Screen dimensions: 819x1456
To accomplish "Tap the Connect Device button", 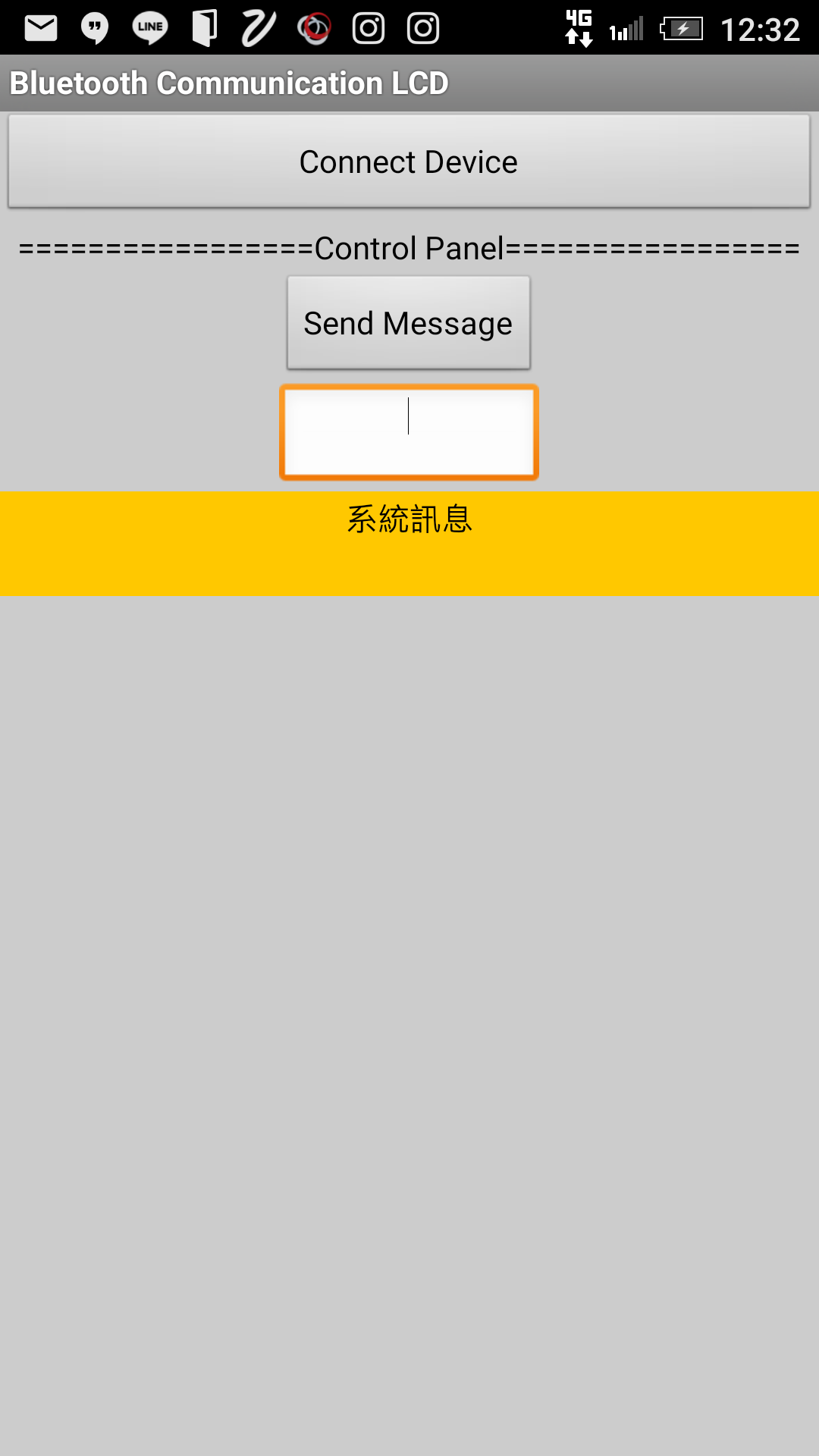I will [409, 162].
